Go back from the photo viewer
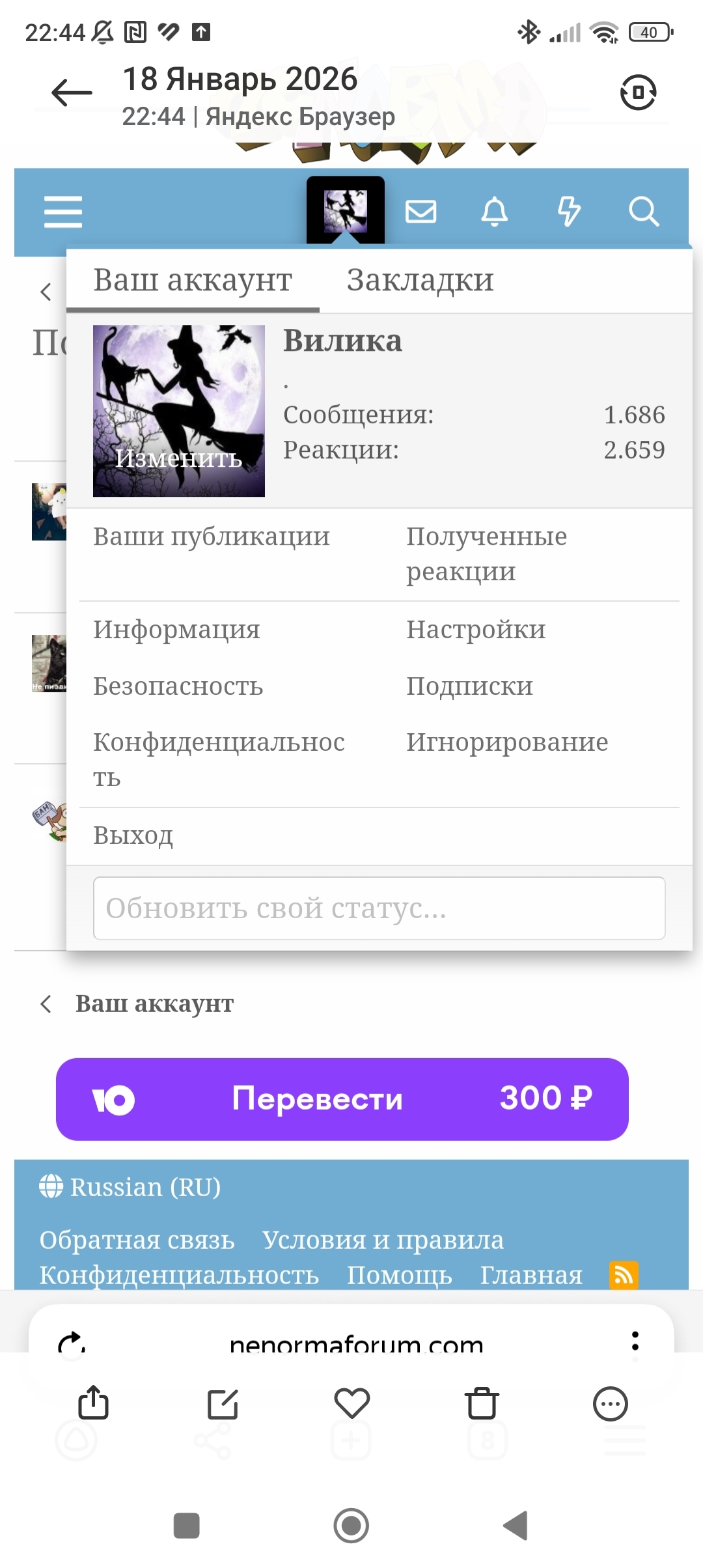703x1568 pixels. coord(72,92)
